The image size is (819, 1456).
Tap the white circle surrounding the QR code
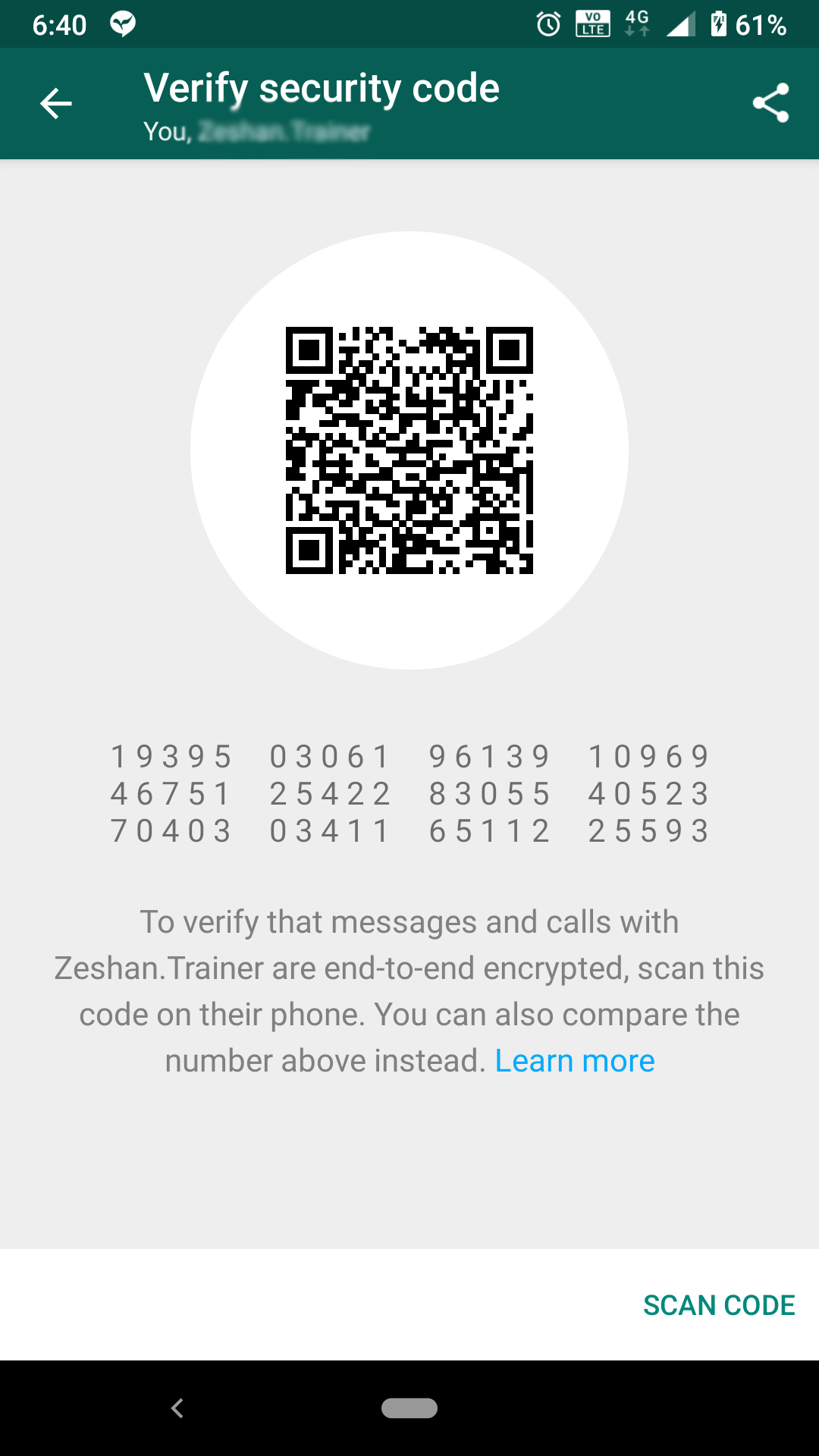tap(409, 281)
